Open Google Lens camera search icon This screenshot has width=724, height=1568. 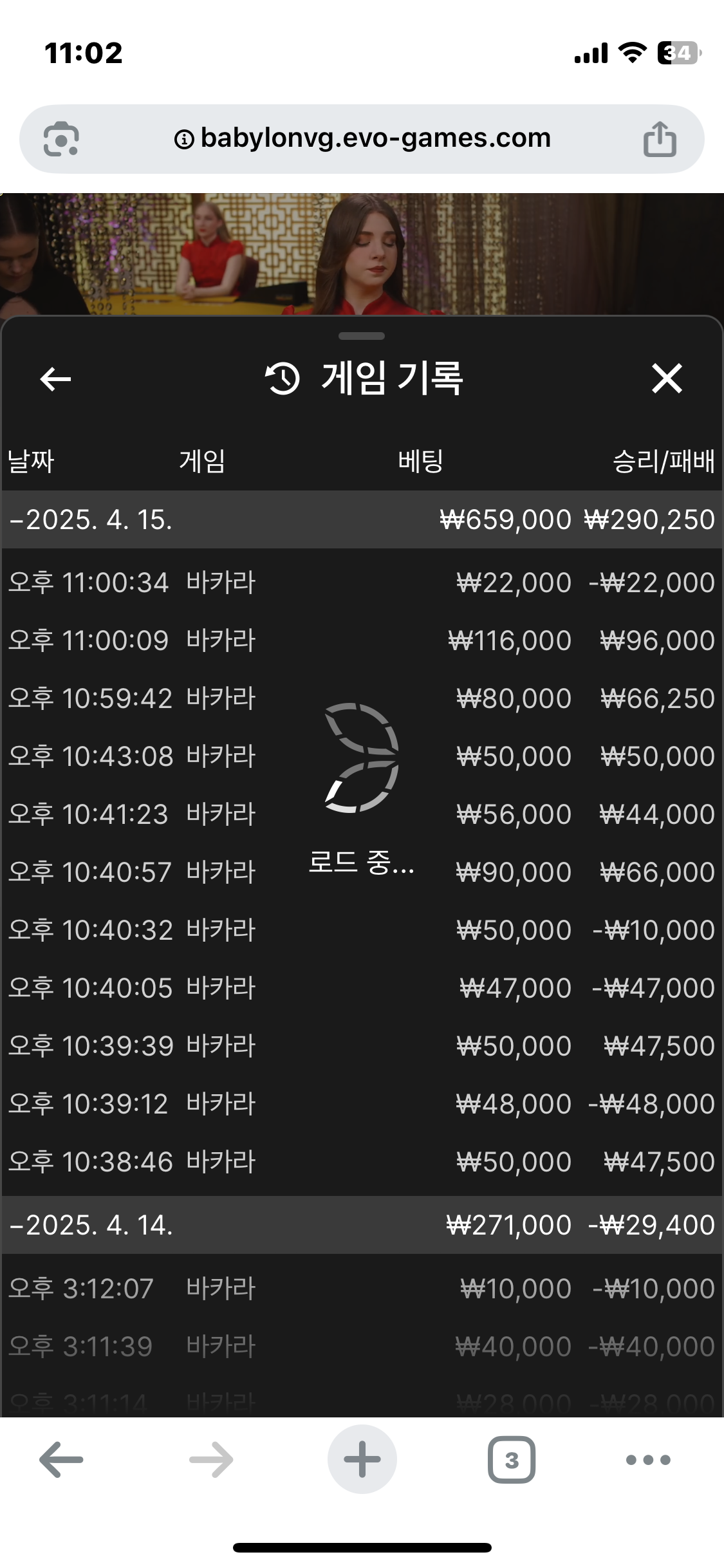point(61,139)
